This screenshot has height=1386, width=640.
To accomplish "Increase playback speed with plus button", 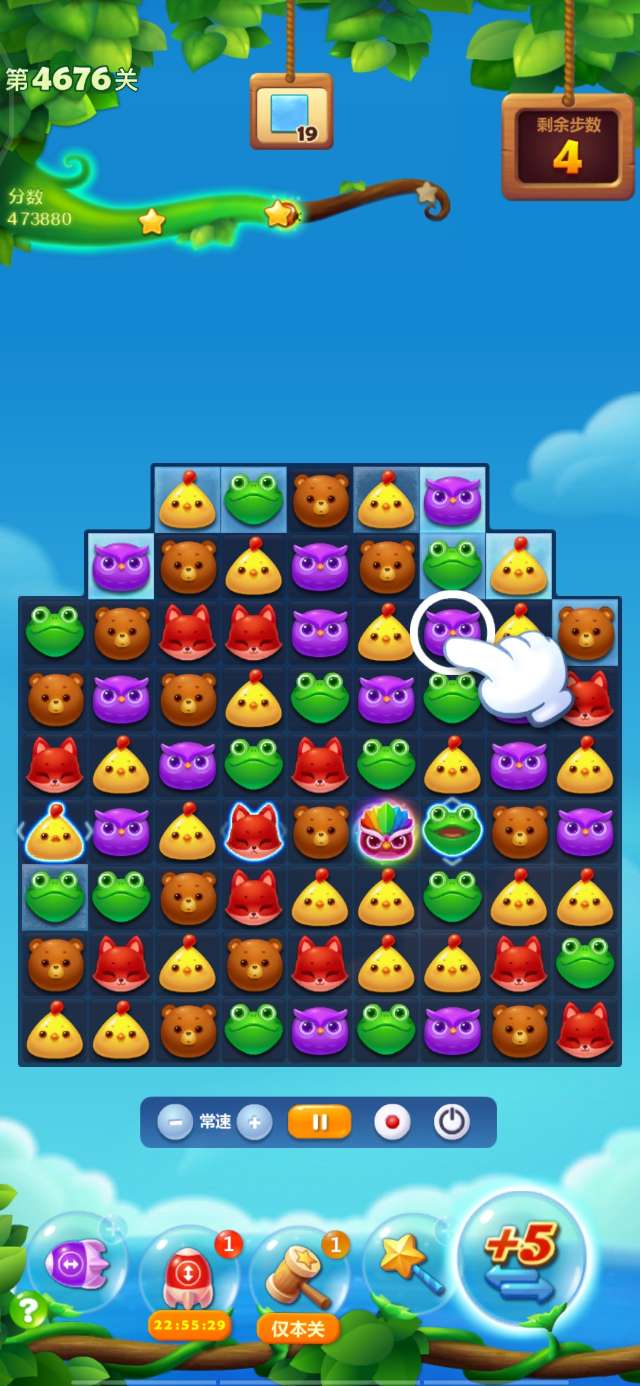I will pos(254,1122).
